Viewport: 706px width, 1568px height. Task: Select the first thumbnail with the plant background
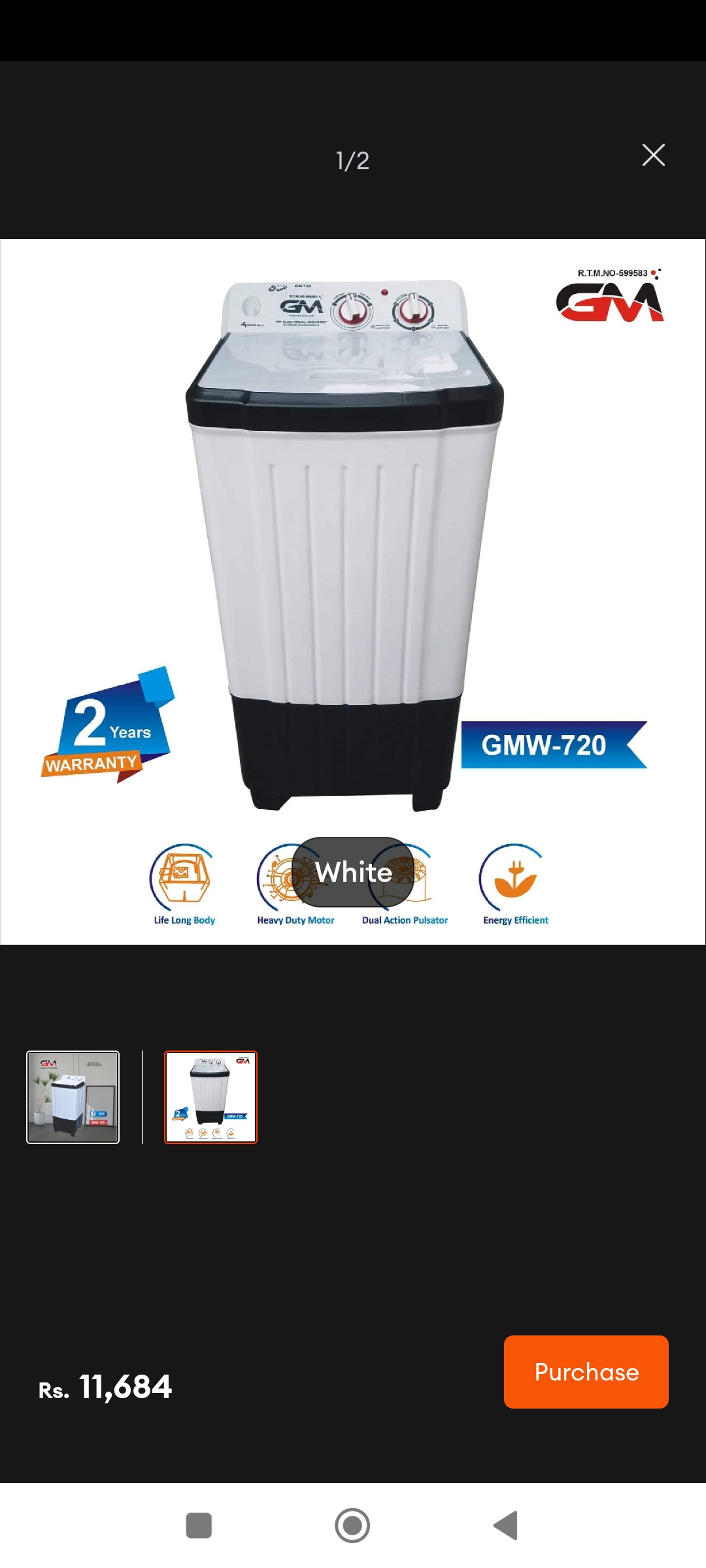[x=73, y=1097]
